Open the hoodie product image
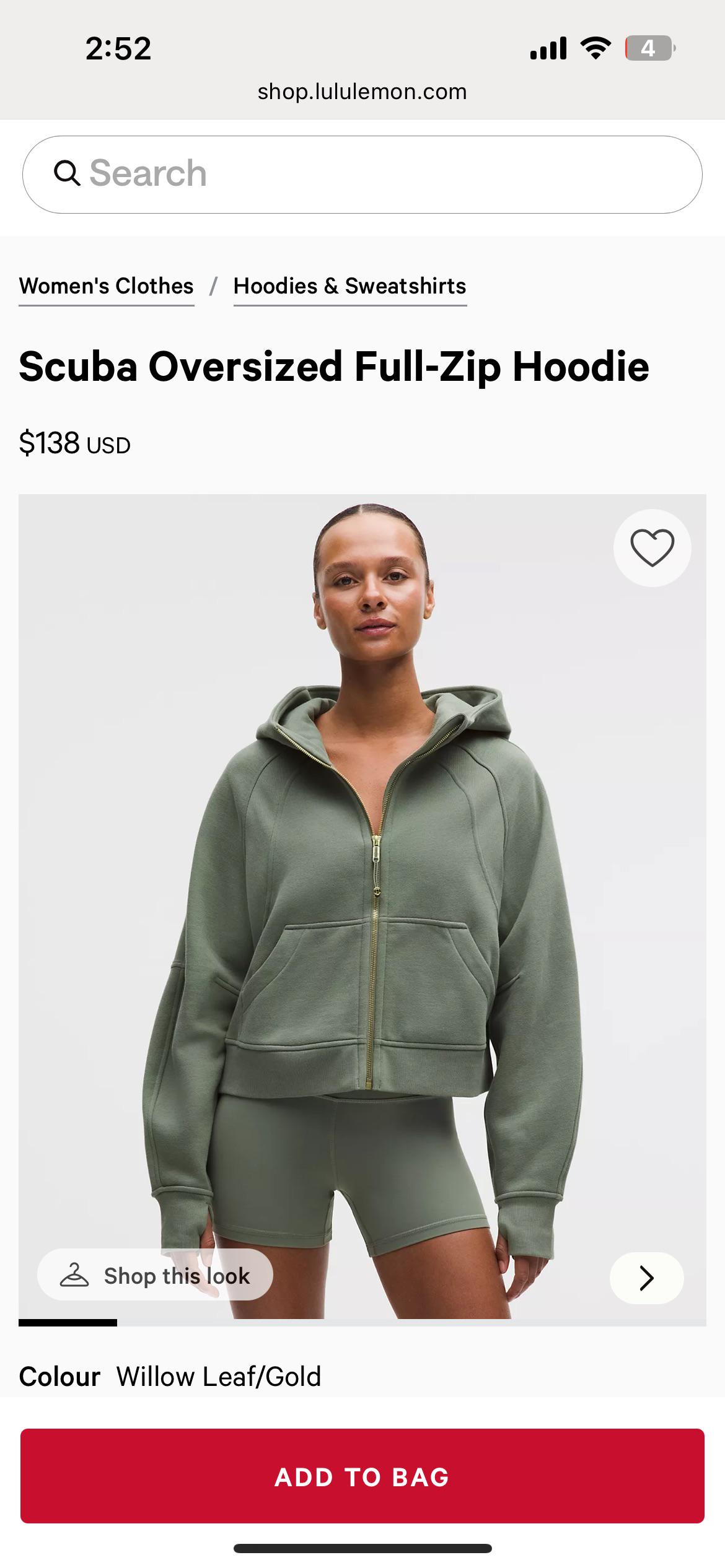 [362, 898]
